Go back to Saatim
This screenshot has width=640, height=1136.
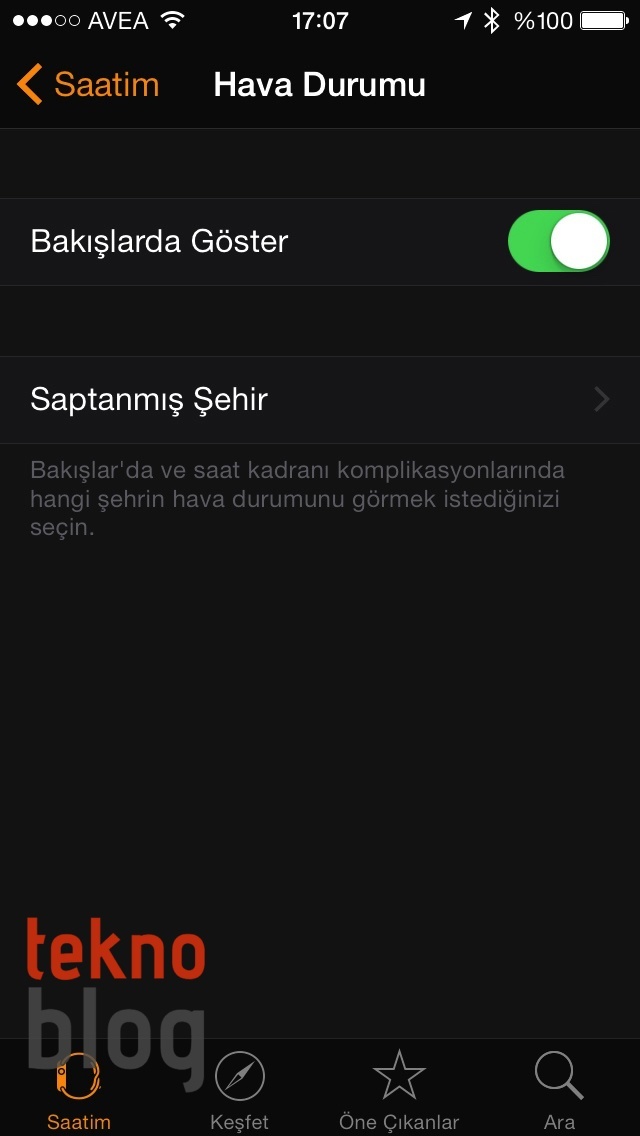click(x=88, y=85)
